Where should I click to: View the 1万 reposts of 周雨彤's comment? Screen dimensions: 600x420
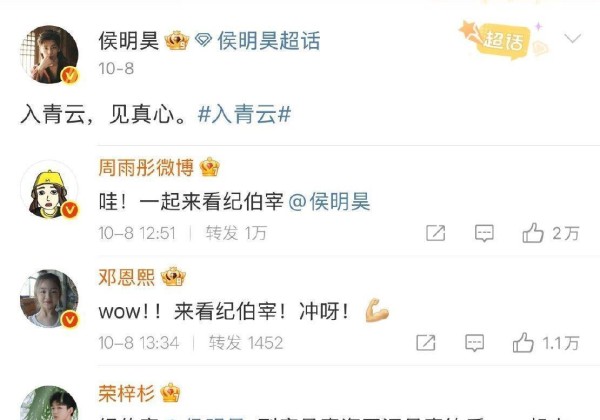coord(236,233)
